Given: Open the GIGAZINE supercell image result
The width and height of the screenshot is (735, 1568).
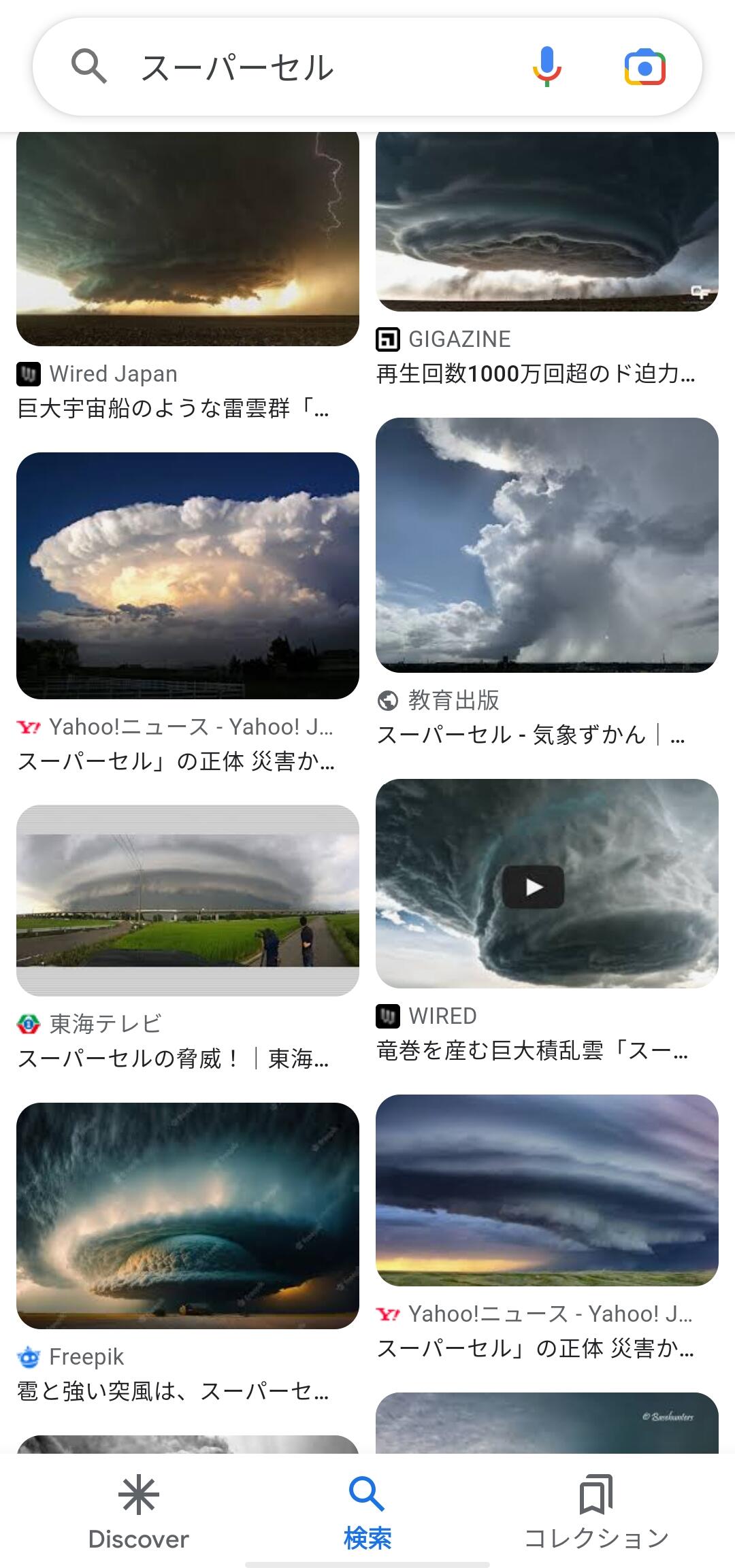Looking at the screenshot, I should 546,221.
